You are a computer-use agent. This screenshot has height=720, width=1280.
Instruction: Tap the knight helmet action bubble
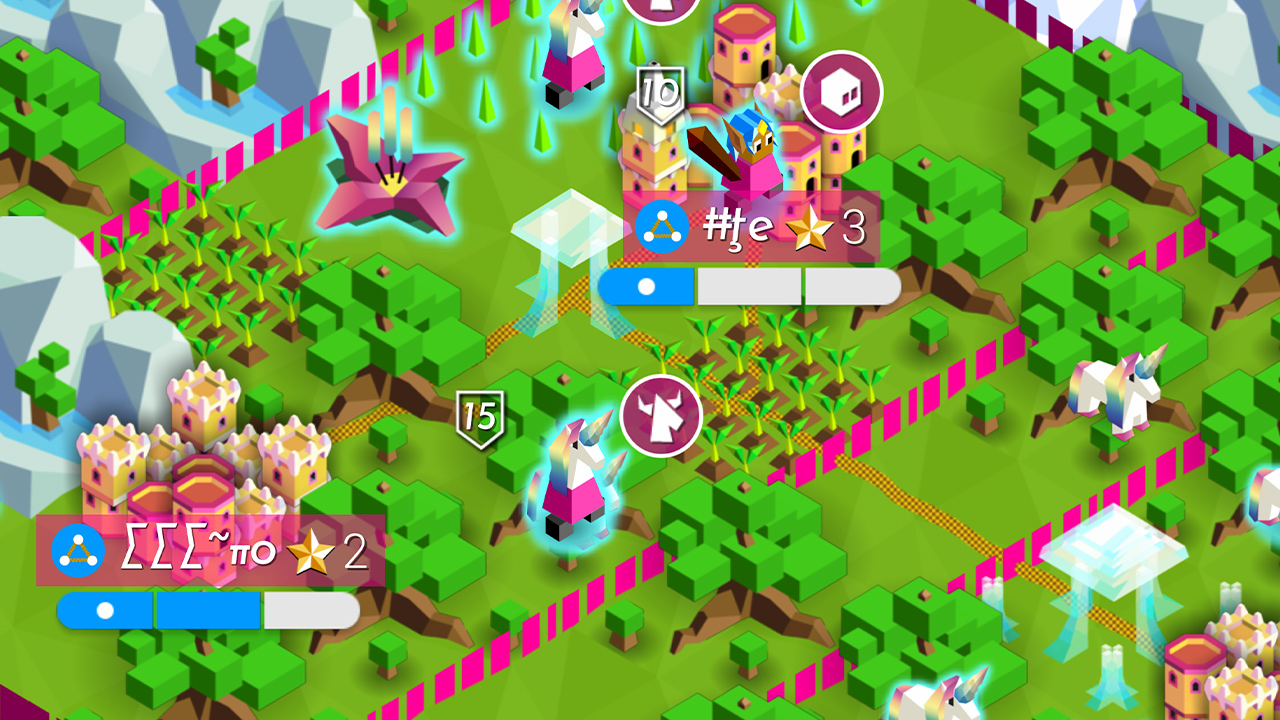(660, 416)
